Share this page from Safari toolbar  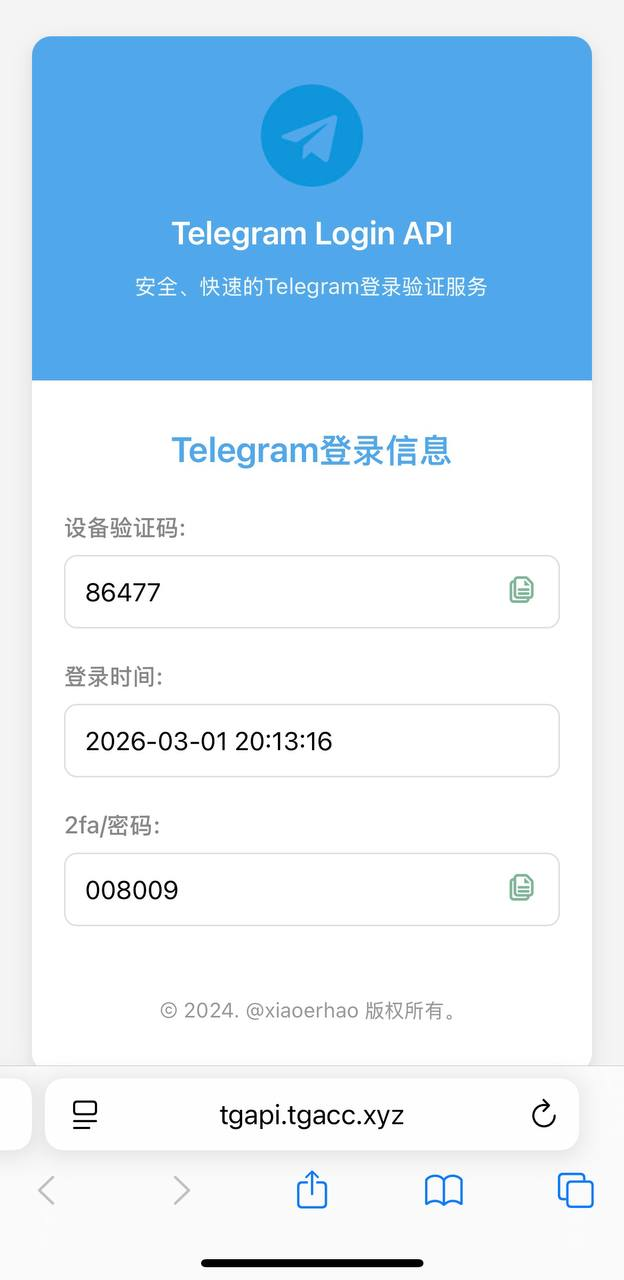point(312,1190)
